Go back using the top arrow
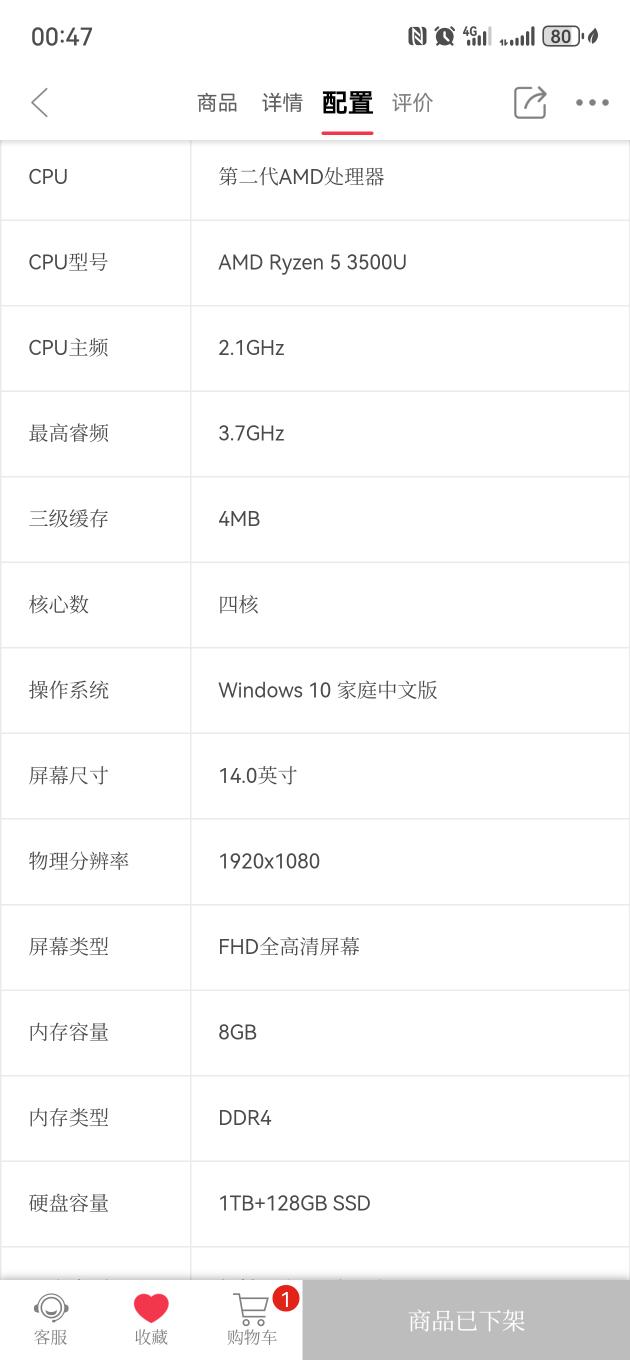The width and height of the screenshot is (630, 1360). 40,102
